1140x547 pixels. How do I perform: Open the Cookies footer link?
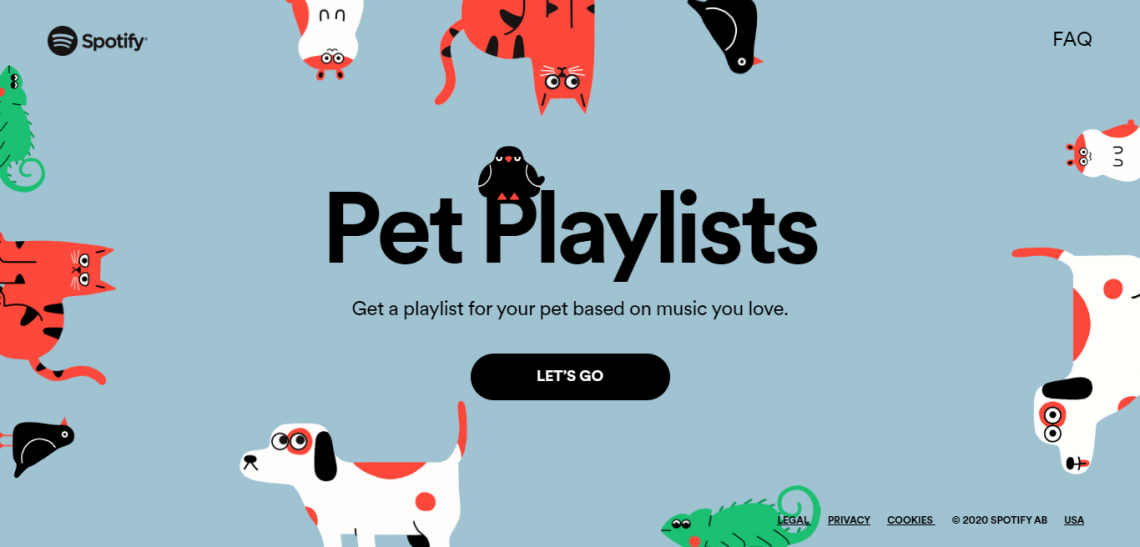point(910,520)
